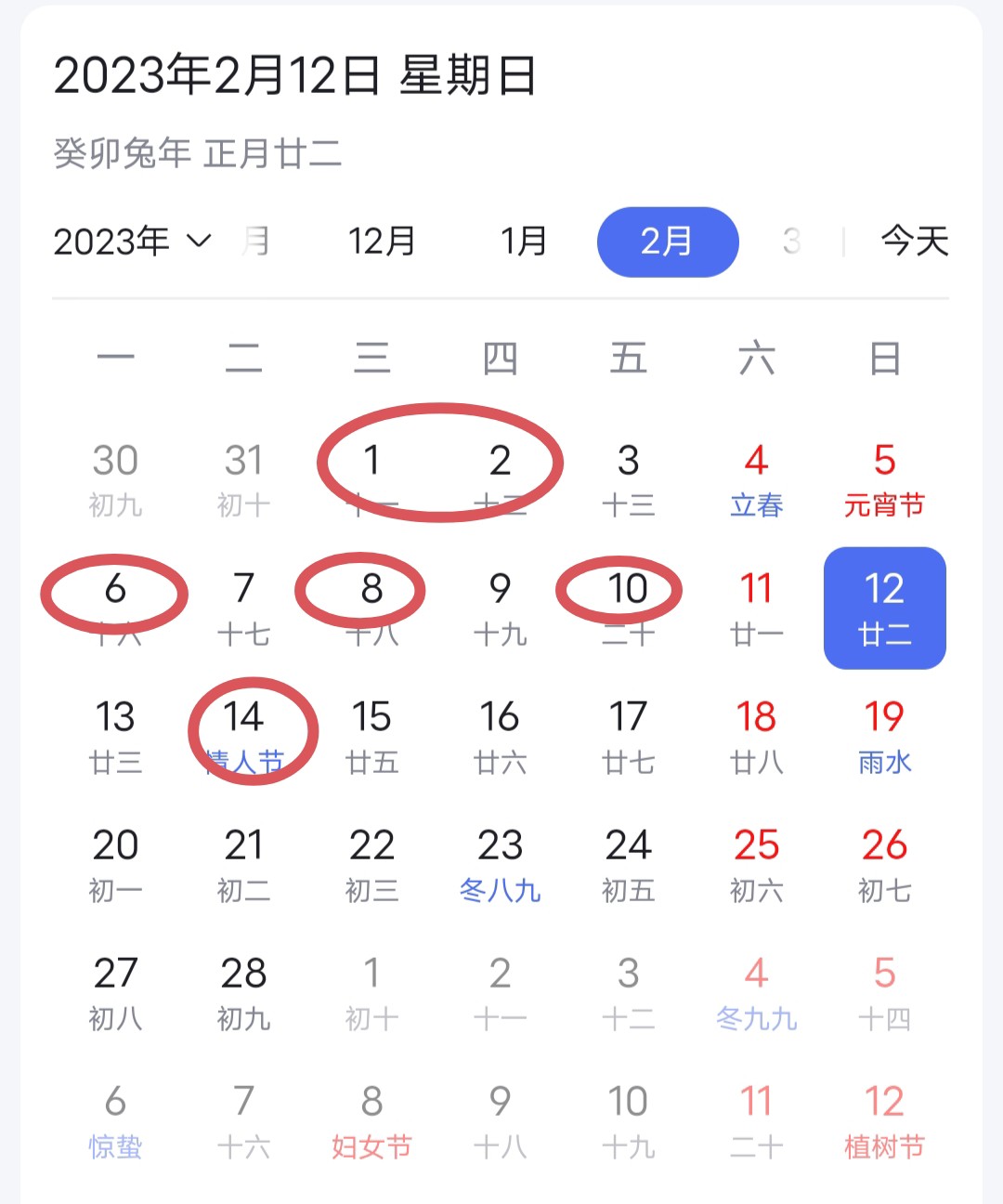Choose March 6 marked 惊蛰
The width and height of the screenshot is (1003, 1204).
point(115,1120)
